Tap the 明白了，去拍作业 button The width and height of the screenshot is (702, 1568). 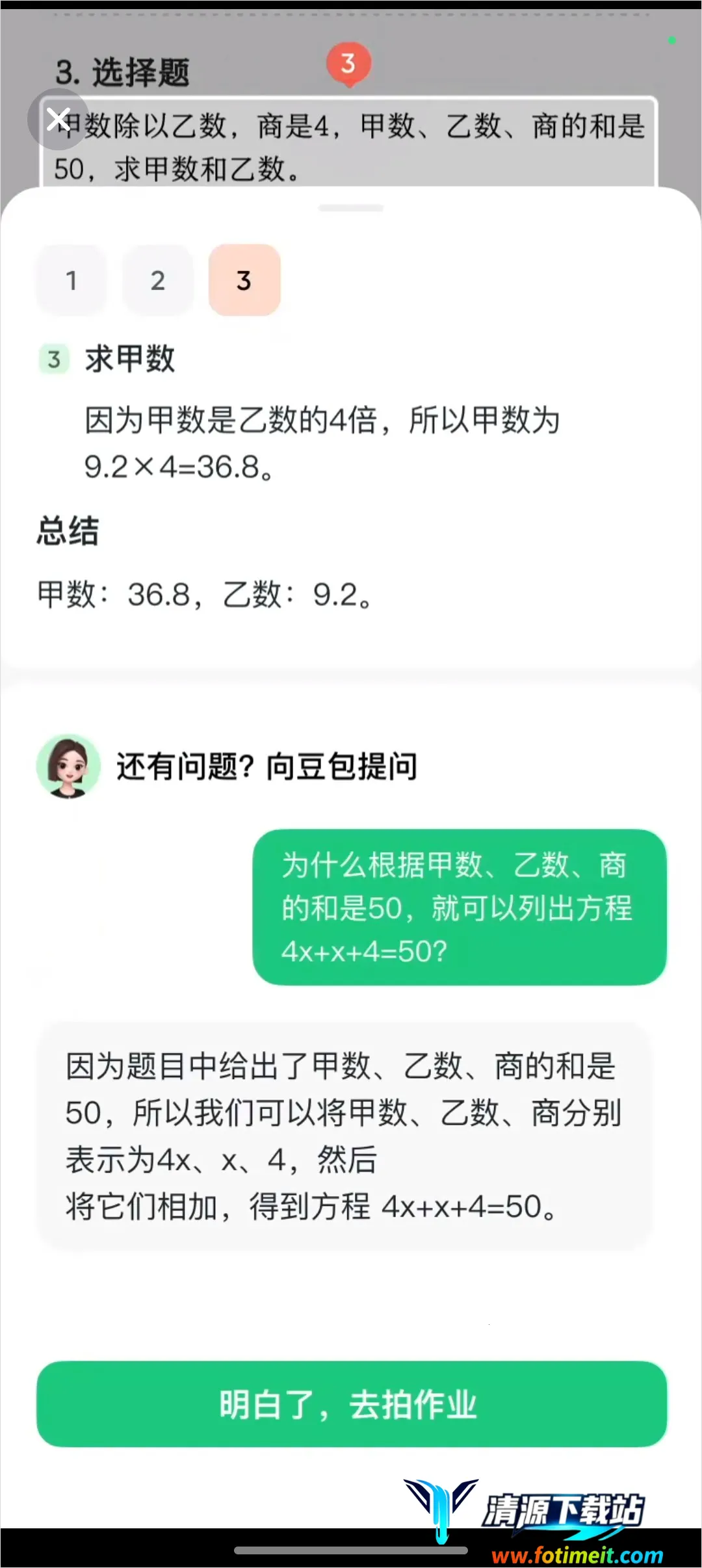(x=351, y=1405)
